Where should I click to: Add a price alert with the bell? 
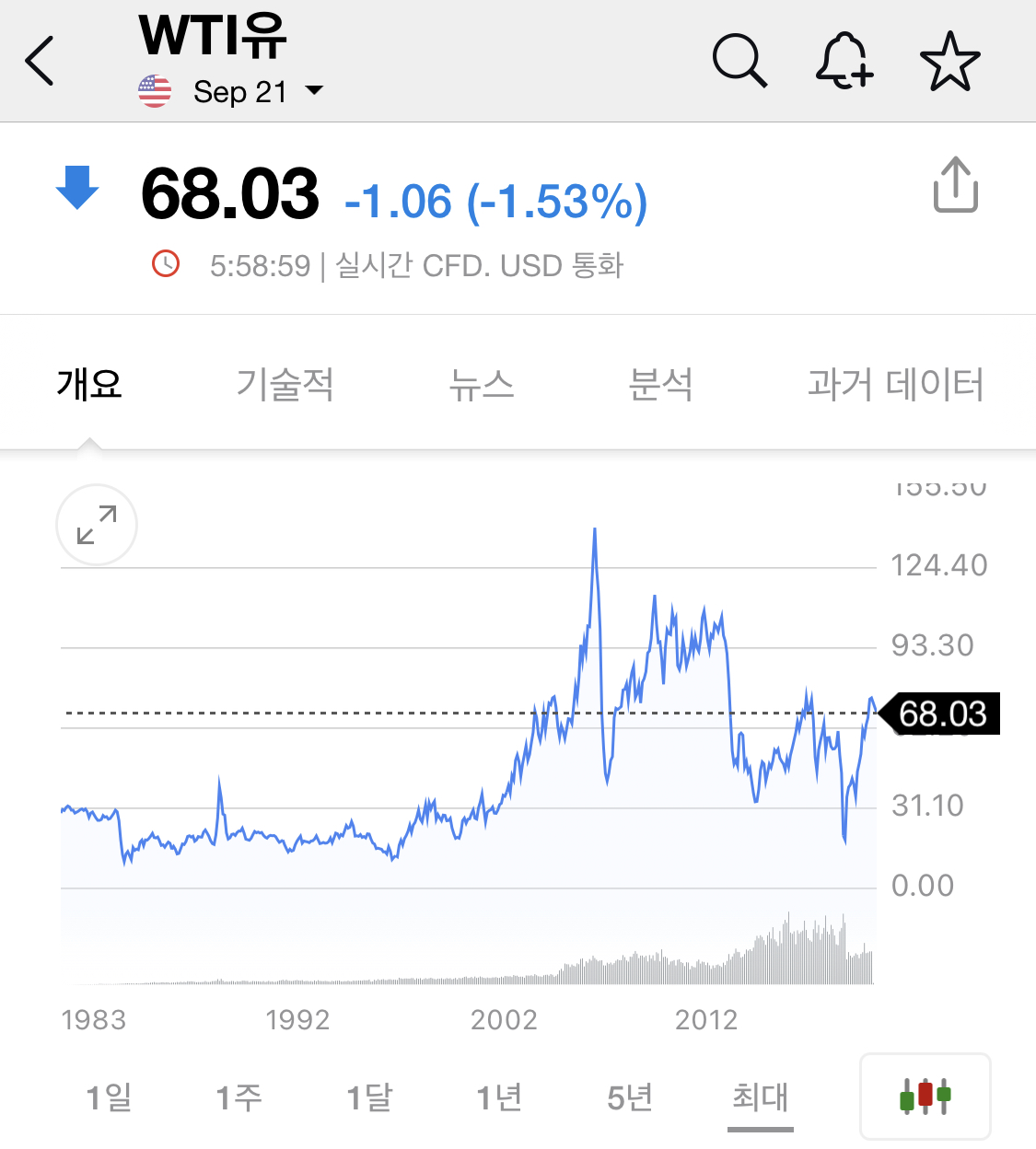(x=844, y=62)
